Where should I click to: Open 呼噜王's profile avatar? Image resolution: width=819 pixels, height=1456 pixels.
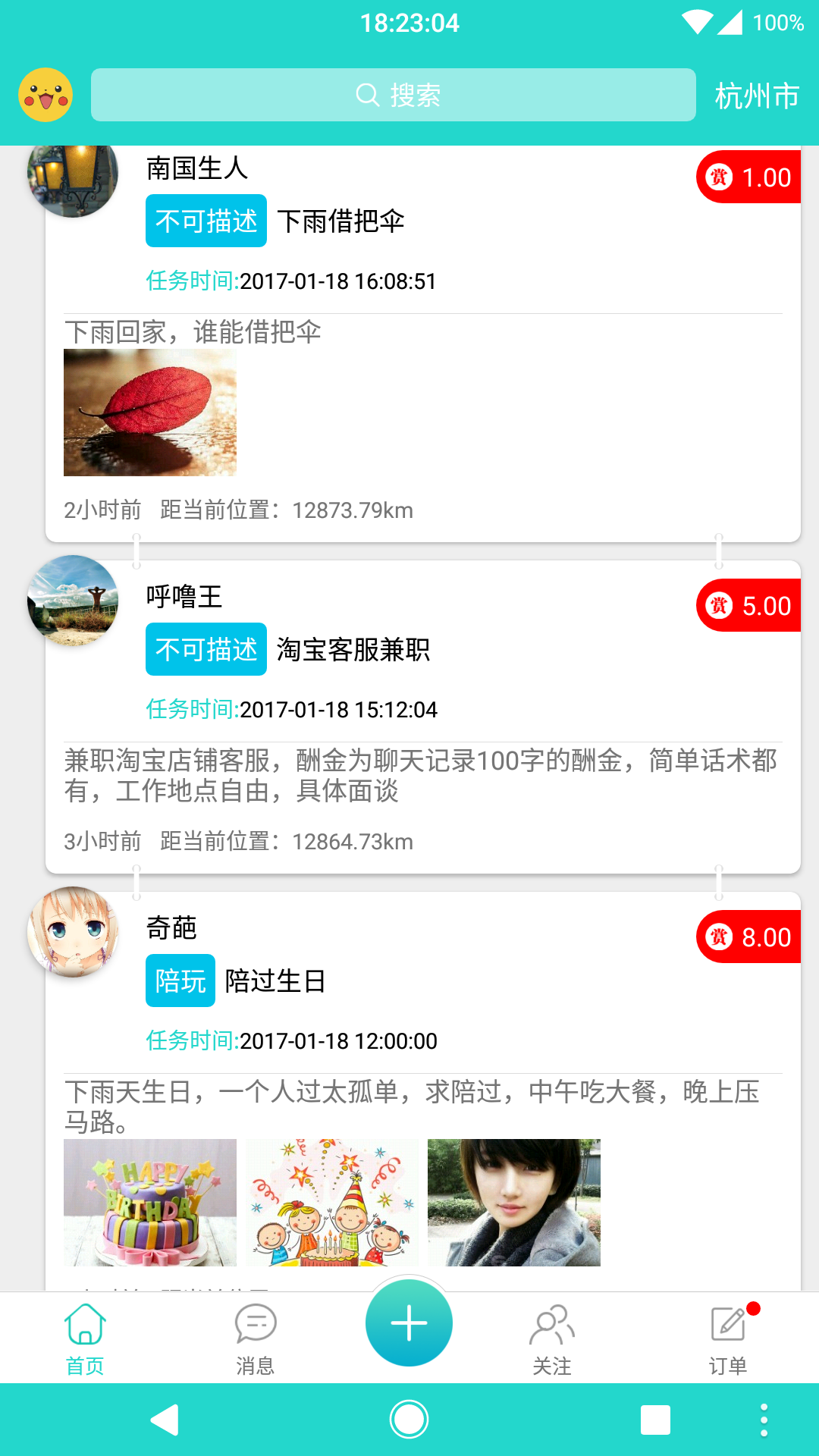73,601
